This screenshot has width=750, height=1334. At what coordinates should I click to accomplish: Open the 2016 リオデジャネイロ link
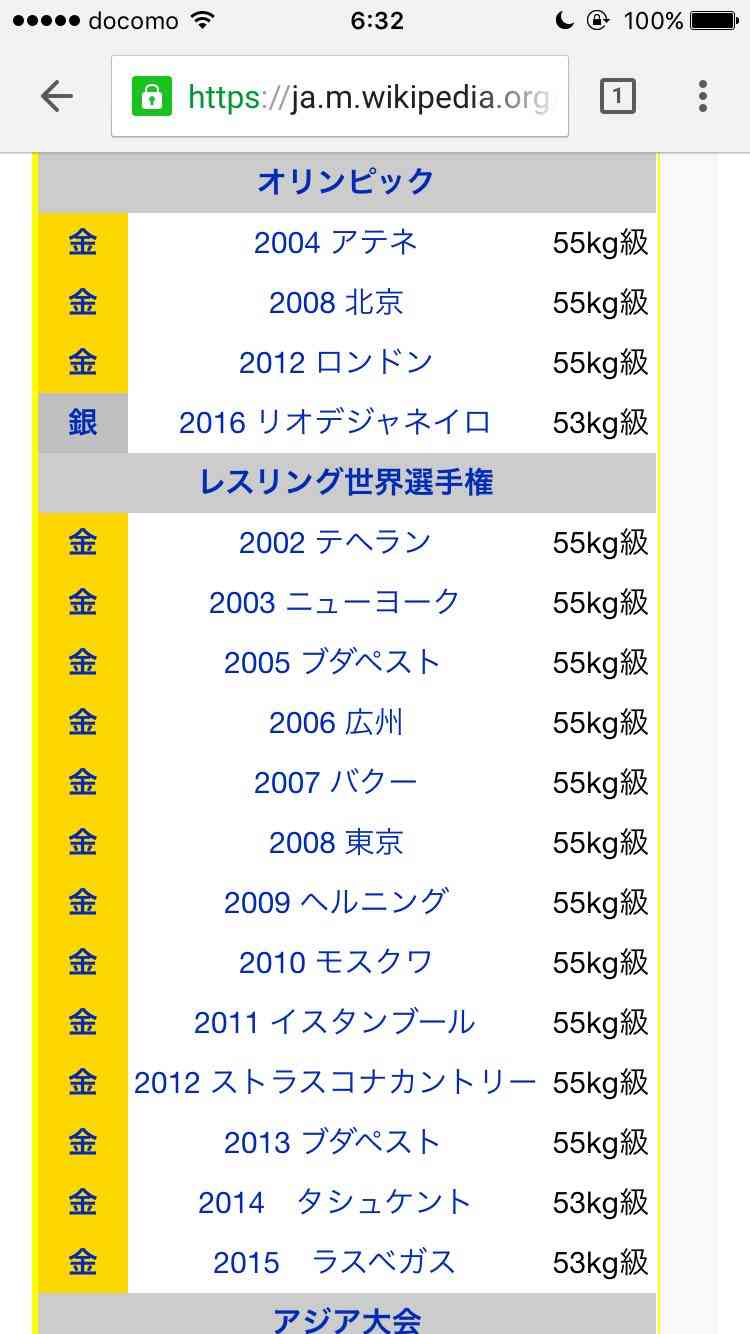pyautogui.click(x=336, y=422)
